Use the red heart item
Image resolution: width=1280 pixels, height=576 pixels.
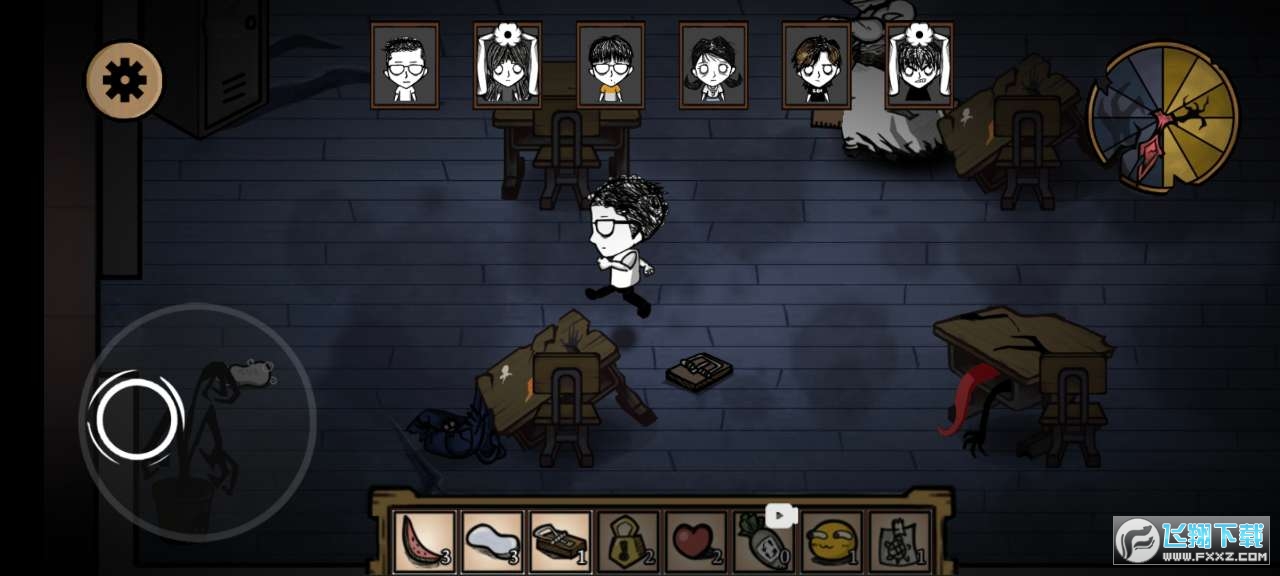coord(696,541)
